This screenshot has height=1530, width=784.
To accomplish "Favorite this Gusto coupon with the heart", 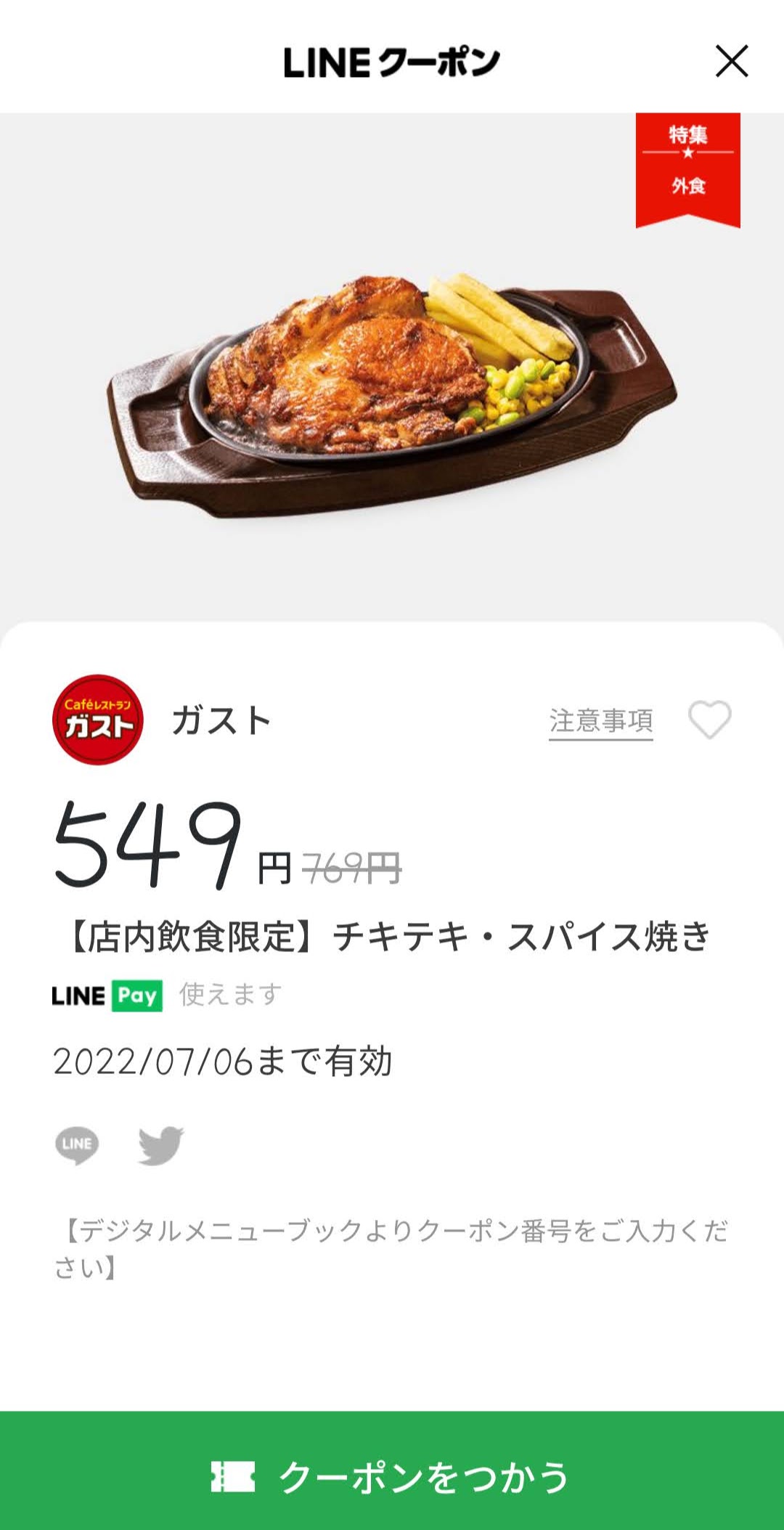I will (x=709, y=720).
